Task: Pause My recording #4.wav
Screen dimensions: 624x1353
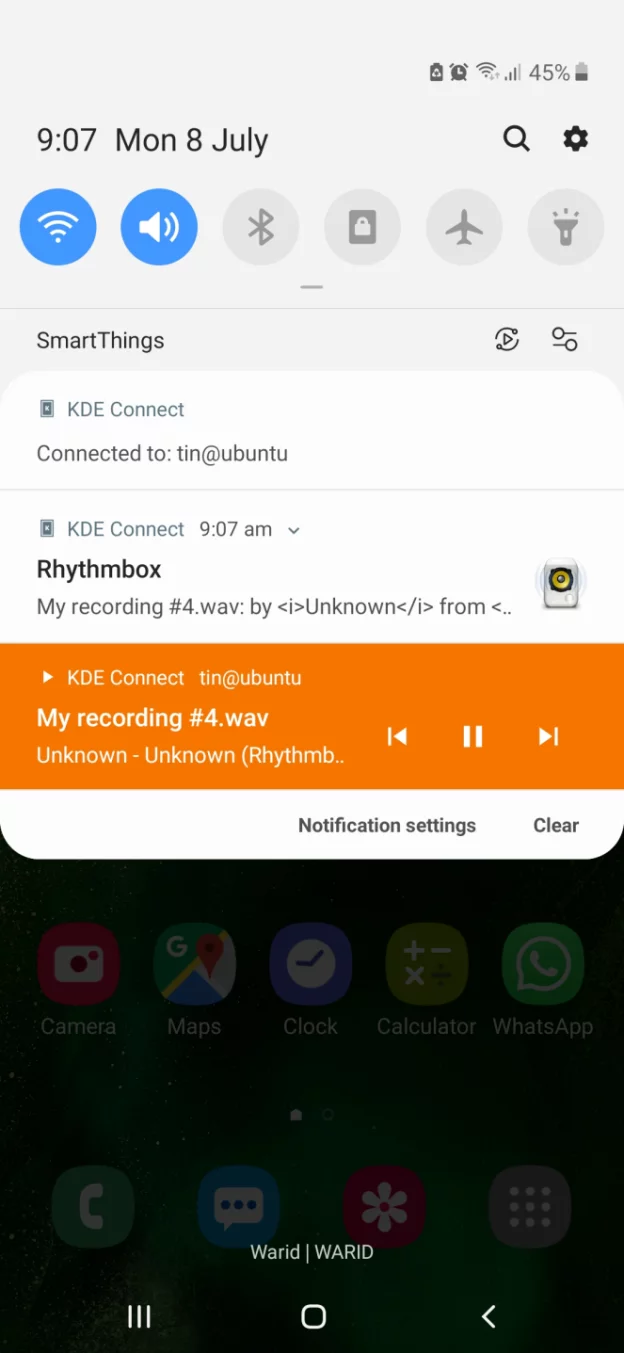Action: tap(473, 737)
